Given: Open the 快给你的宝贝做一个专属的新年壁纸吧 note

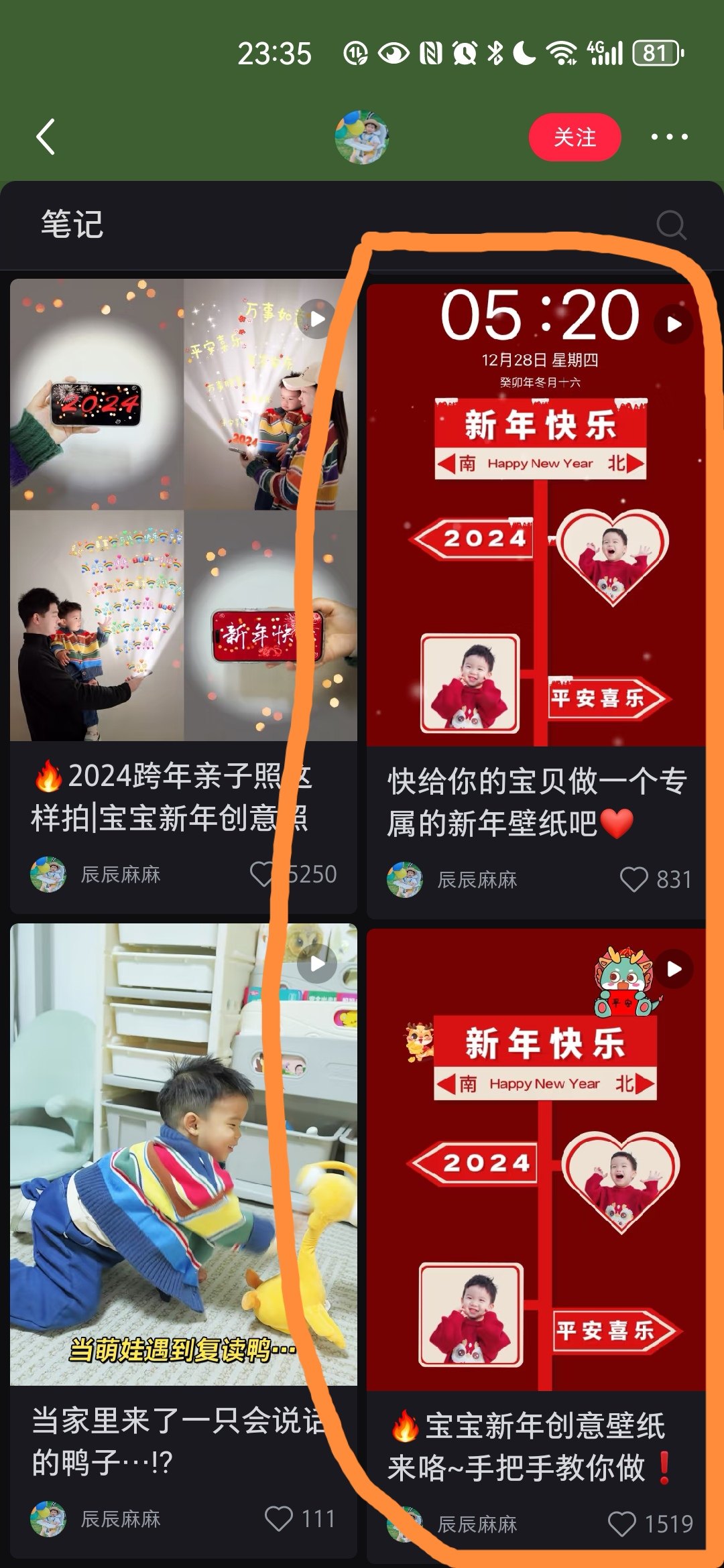Looking at the screenshot, I should click(x=536, y=515).
